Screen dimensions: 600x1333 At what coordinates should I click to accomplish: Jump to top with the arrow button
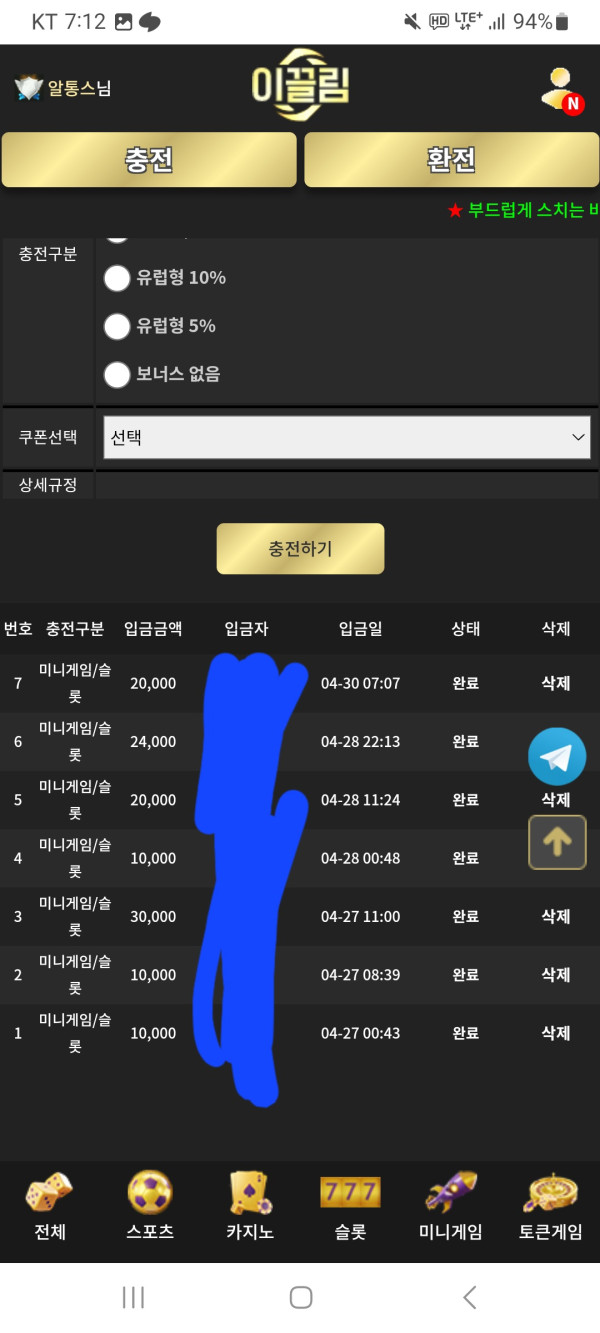[x=557, y=842]
